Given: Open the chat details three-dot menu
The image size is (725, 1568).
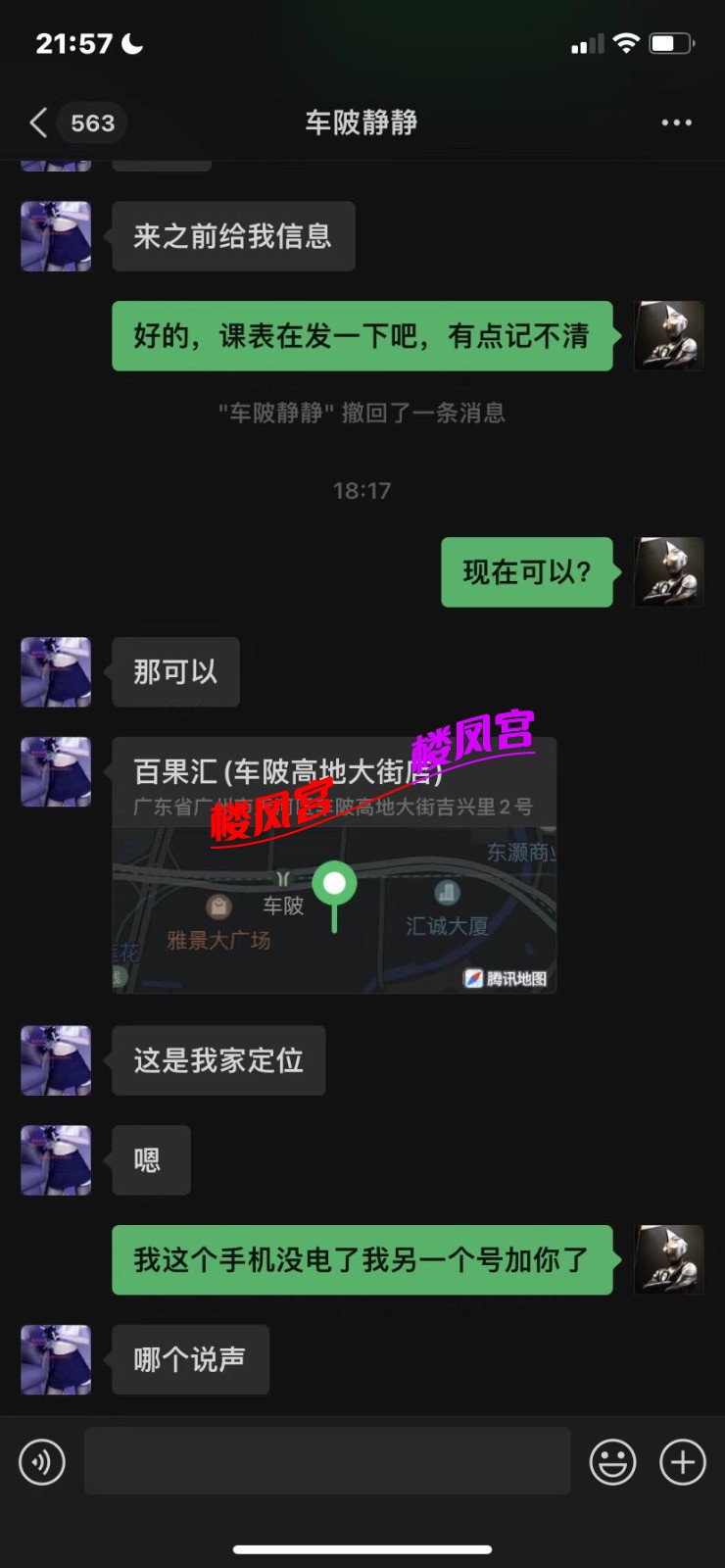Looking at the screenshot, I should [676, 122].
